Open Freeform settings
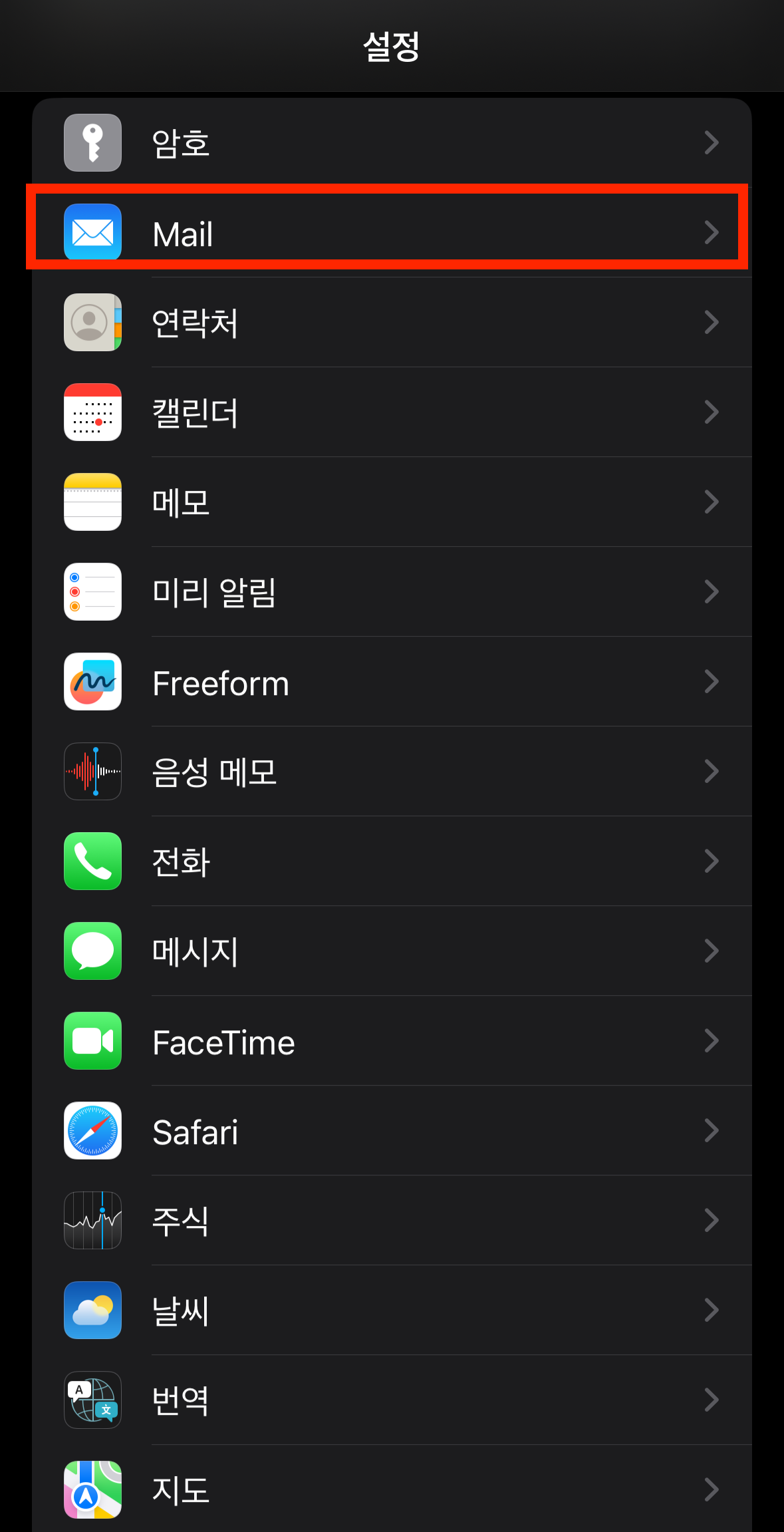This screenshot has width=784, height=1532. (392, 681)
